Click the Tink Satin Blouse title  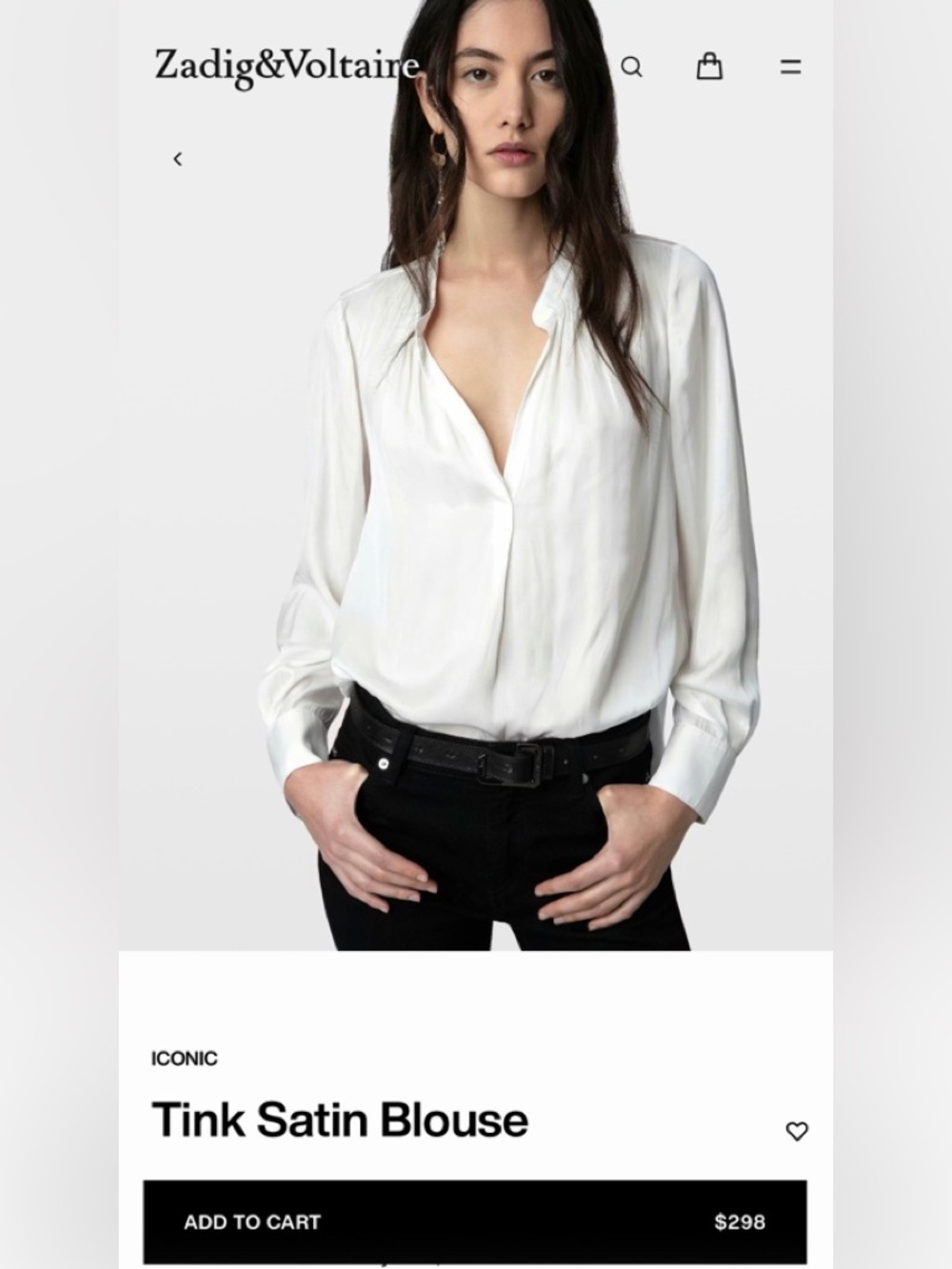[x=338, y=1120]
